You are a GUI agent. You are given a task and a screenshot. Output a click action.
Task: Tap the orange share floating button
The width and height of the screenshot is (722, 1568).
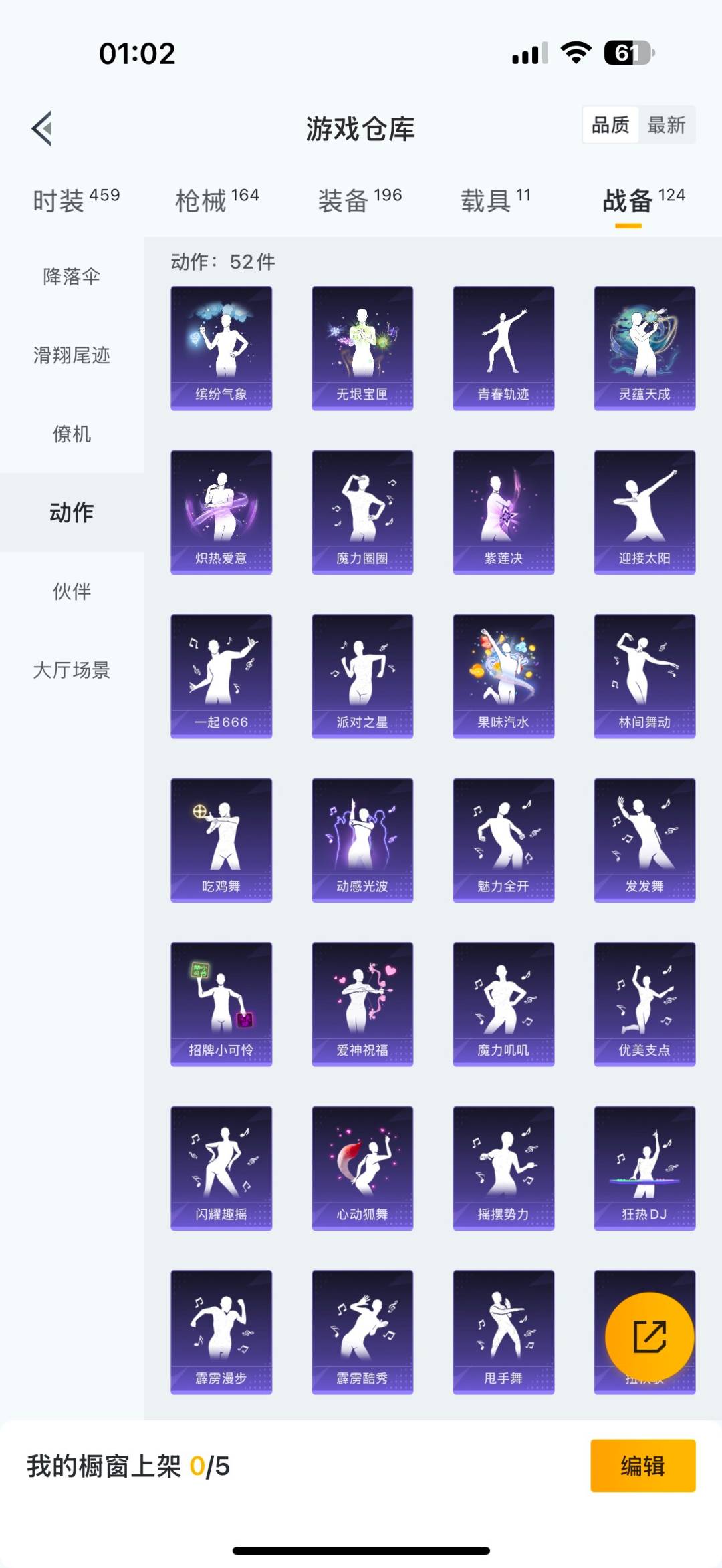(x=649, y=1337)
